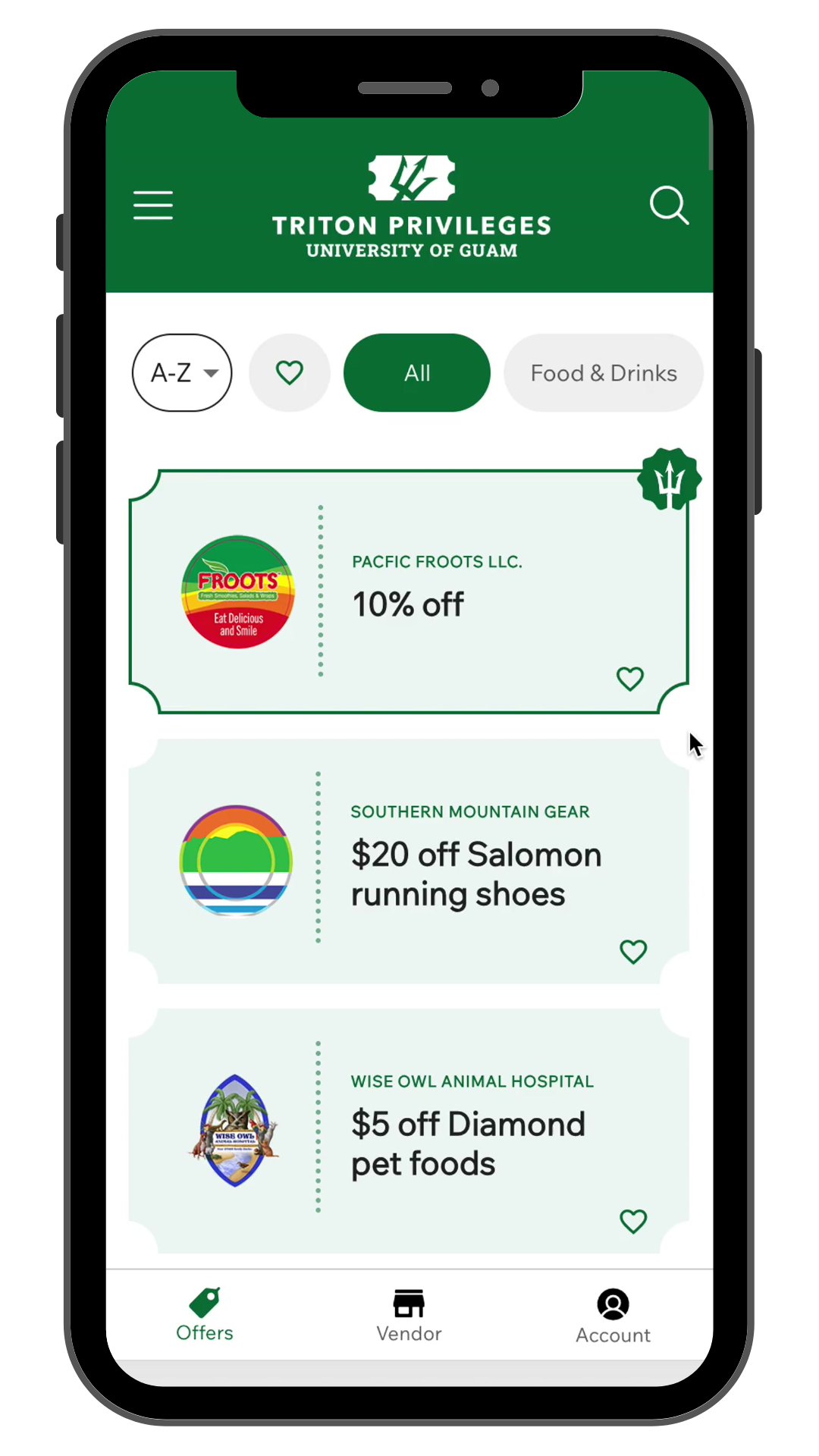Favorite the Pacfic Froots offer
The width and height of the screenshot is (819, 1456).
630,679
